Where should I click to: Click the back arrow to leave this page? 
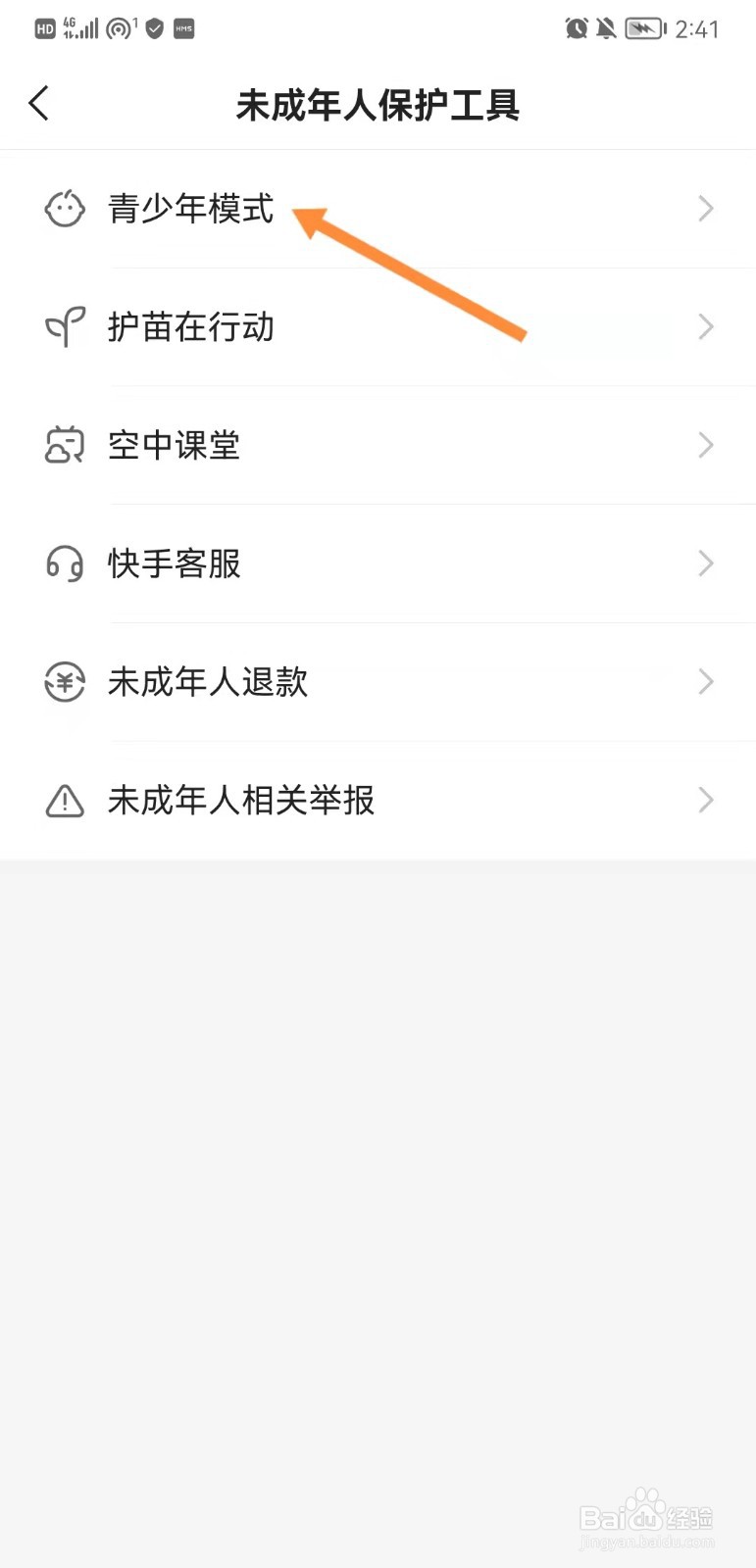point(39,102)
